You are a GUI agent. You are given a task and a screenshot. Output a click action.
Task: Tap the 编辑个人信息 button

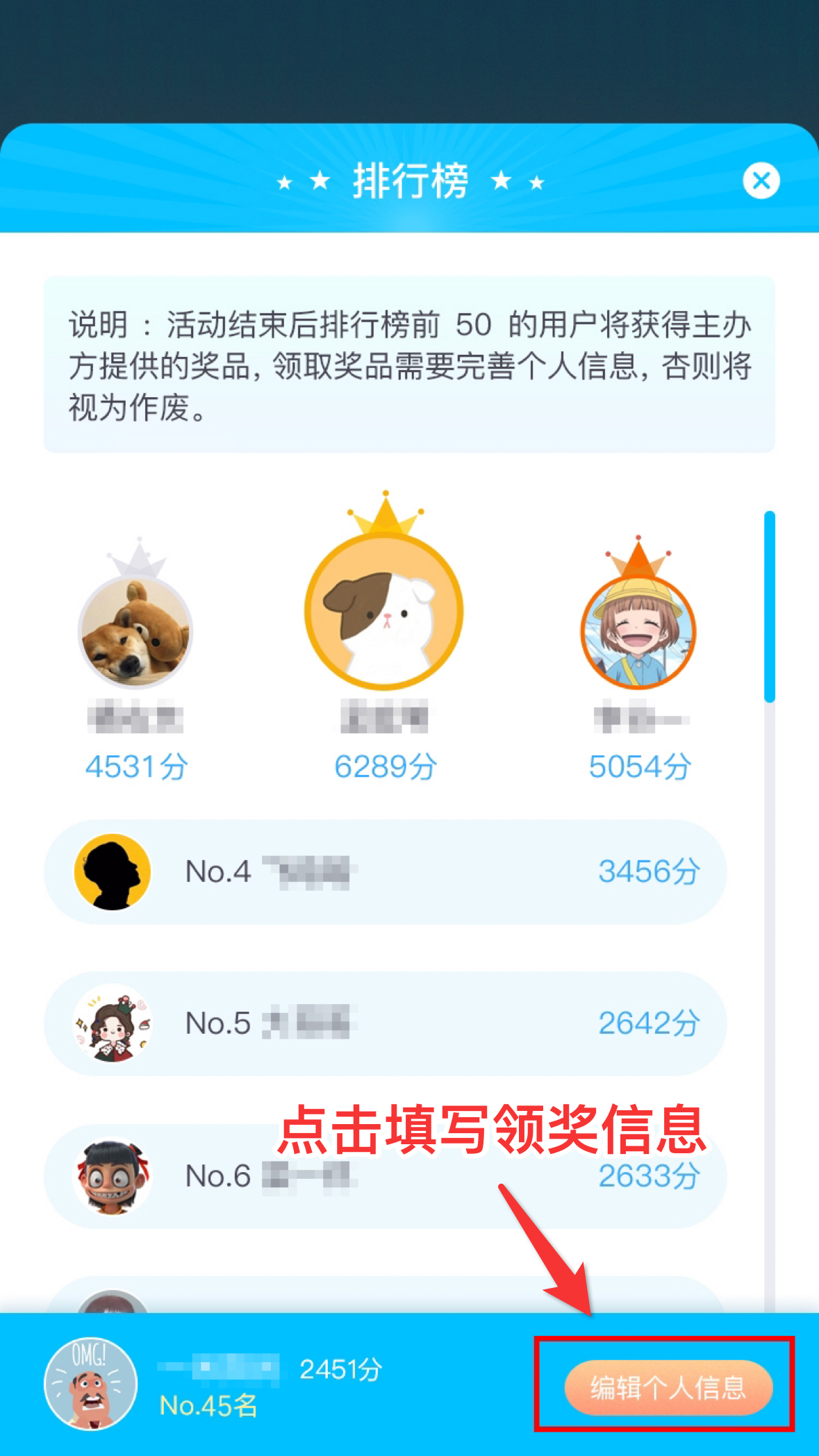click(668, 1387)
